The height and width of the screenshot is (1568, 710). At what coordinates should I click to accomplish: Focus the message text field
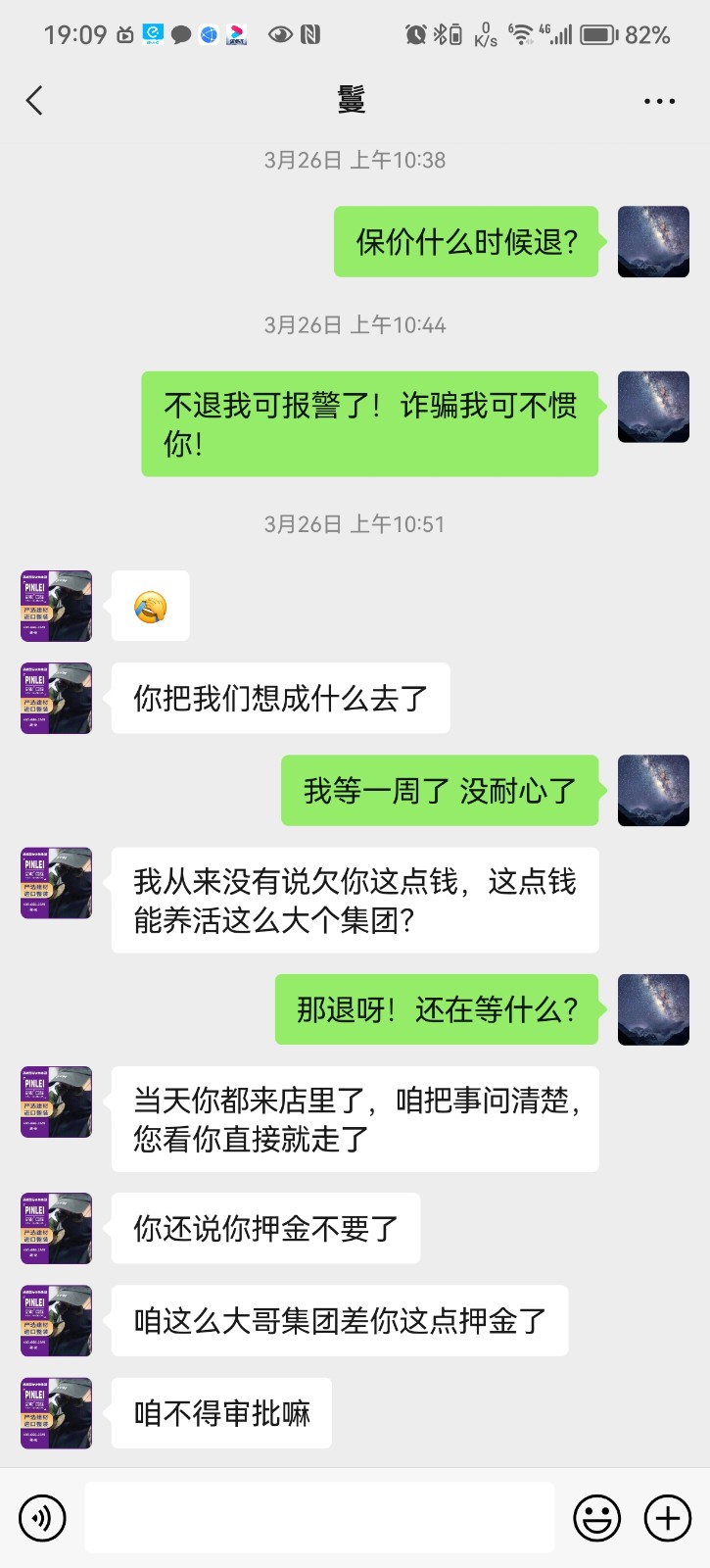pyautogui.click(x=319, y=1518)
